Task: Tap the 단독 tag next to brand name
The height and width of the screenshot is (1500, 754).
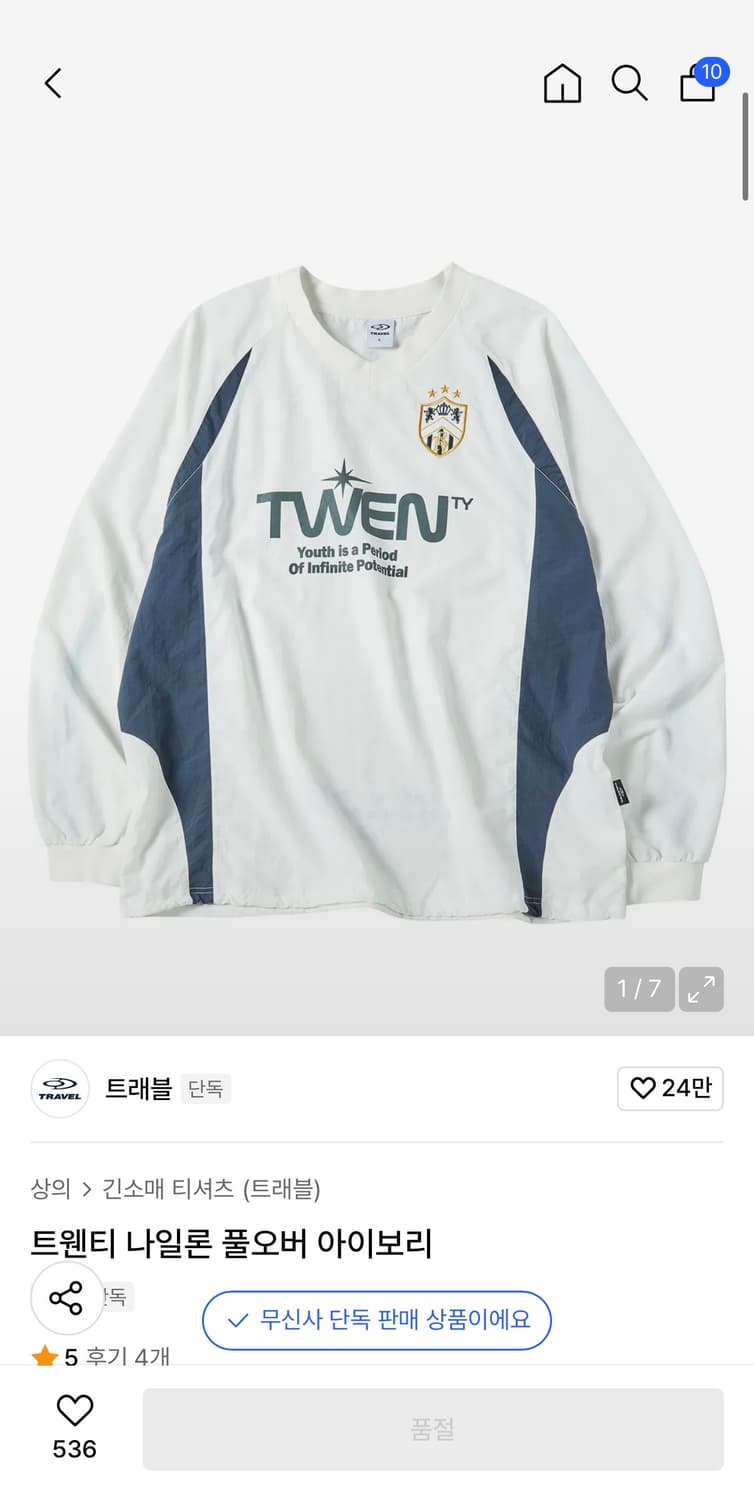Action: tap(207, 1089)
